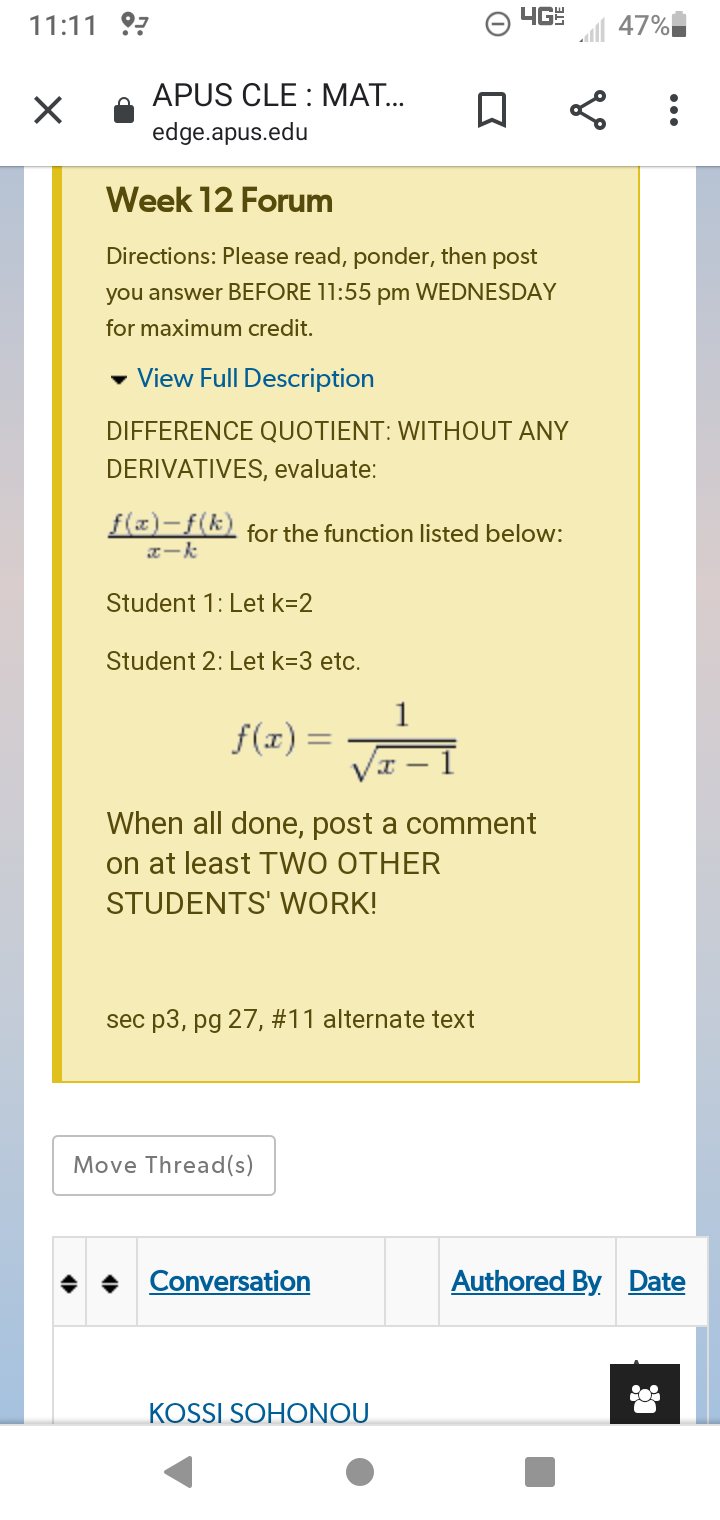Open the thread by KOSSI SOHONOU

click(x=259, y=1412)
